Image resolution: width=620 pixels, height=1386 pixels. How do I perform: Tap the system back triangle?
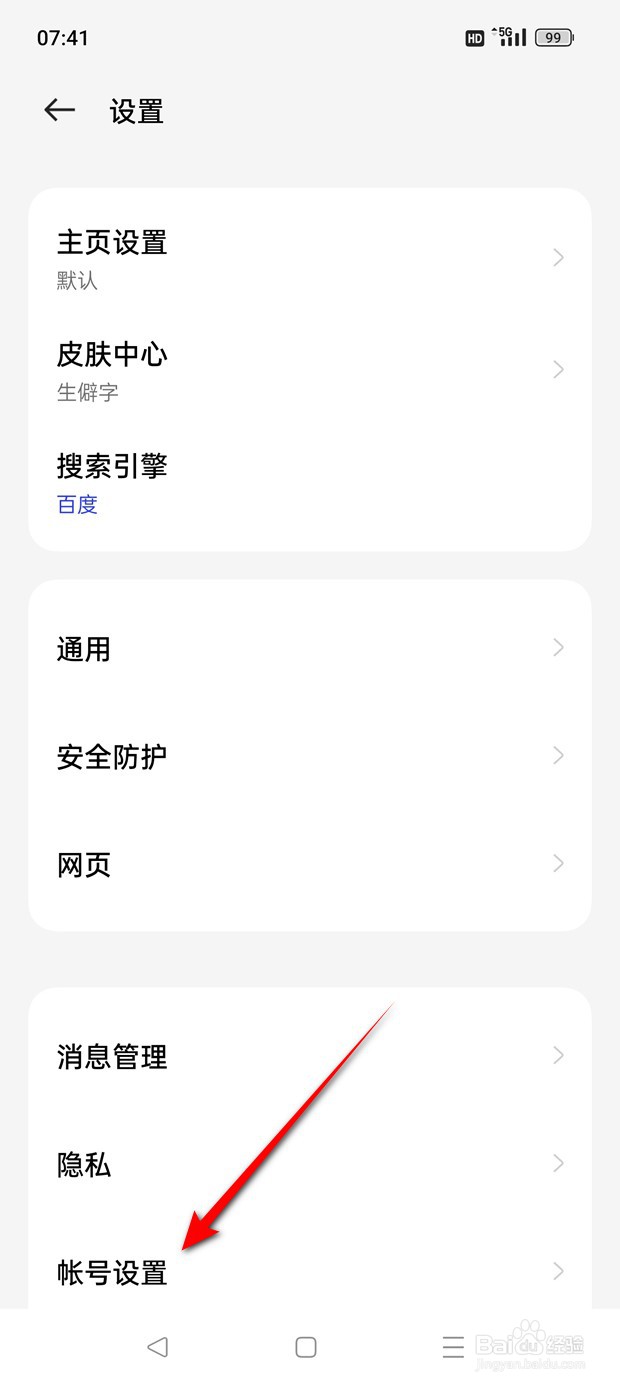coord(157,1347)
